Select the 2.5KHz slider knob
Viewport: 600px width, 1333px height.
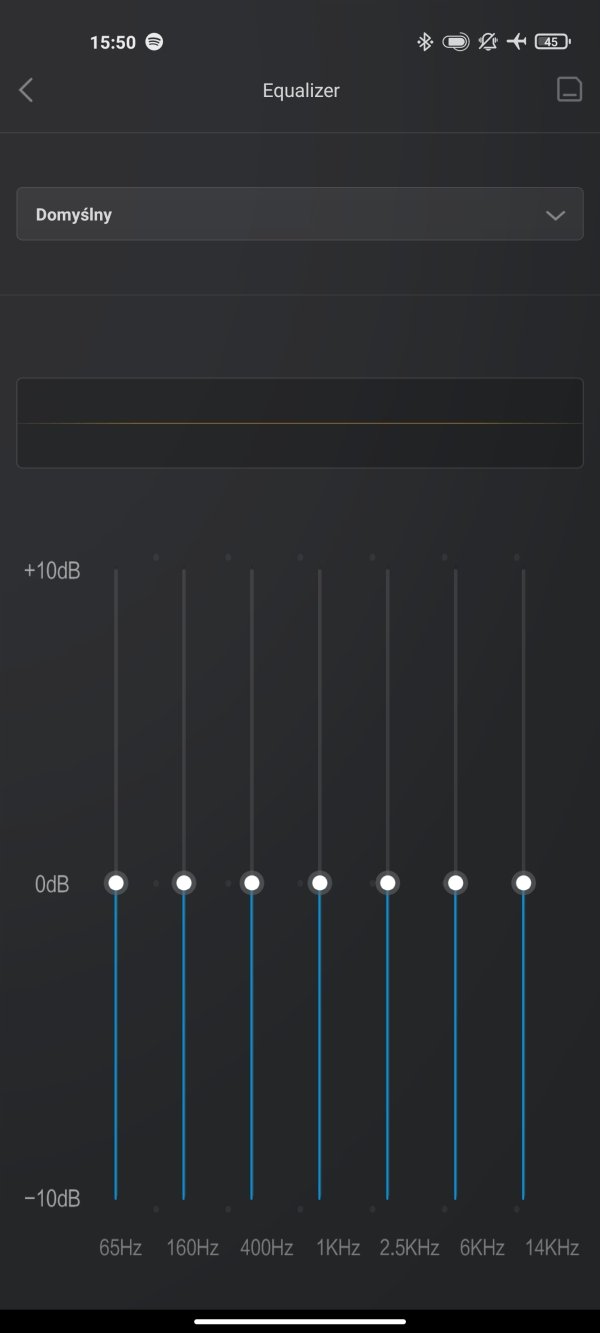click(388, 883)
